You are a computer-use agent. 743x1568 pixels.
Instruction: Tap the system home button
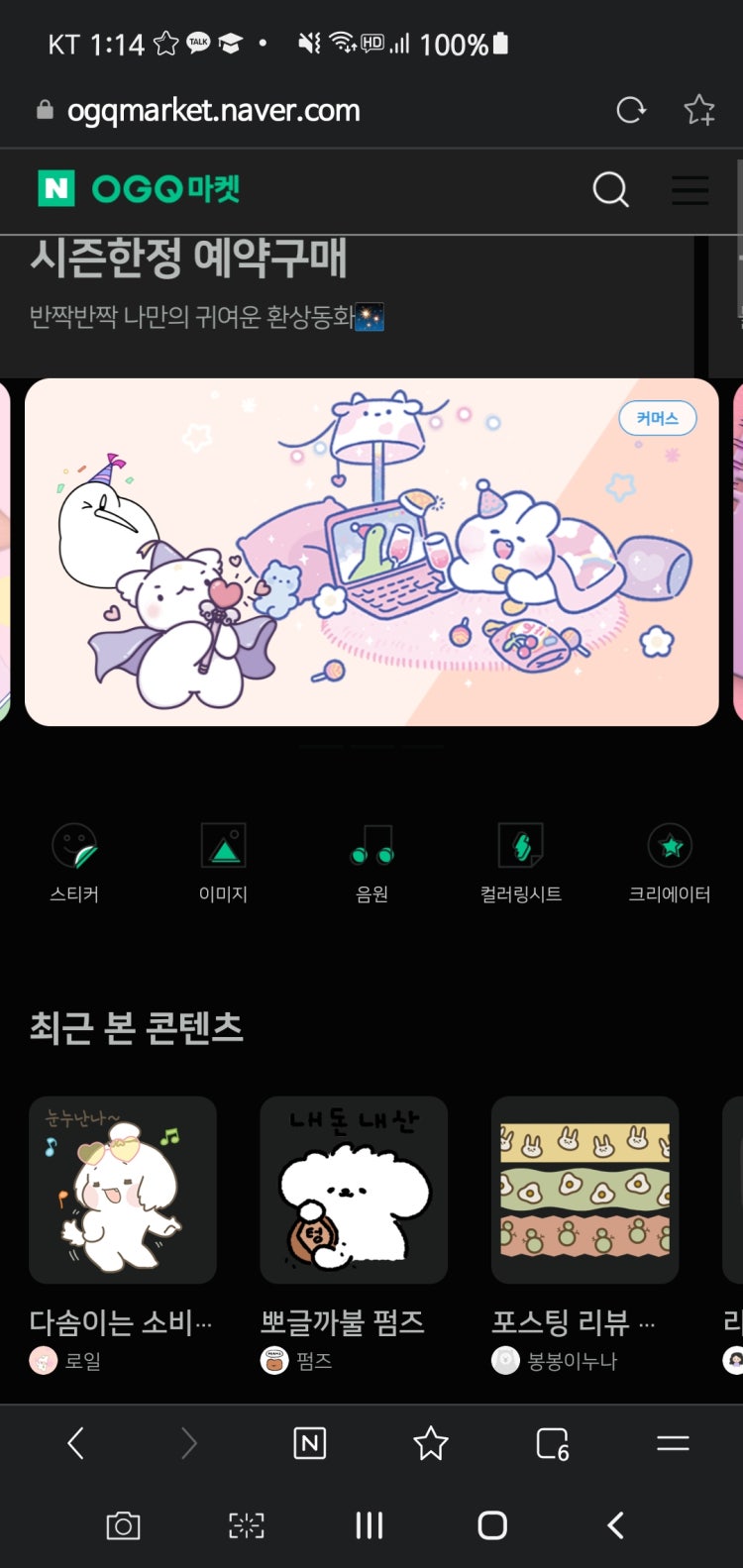tap(492, 1525)
